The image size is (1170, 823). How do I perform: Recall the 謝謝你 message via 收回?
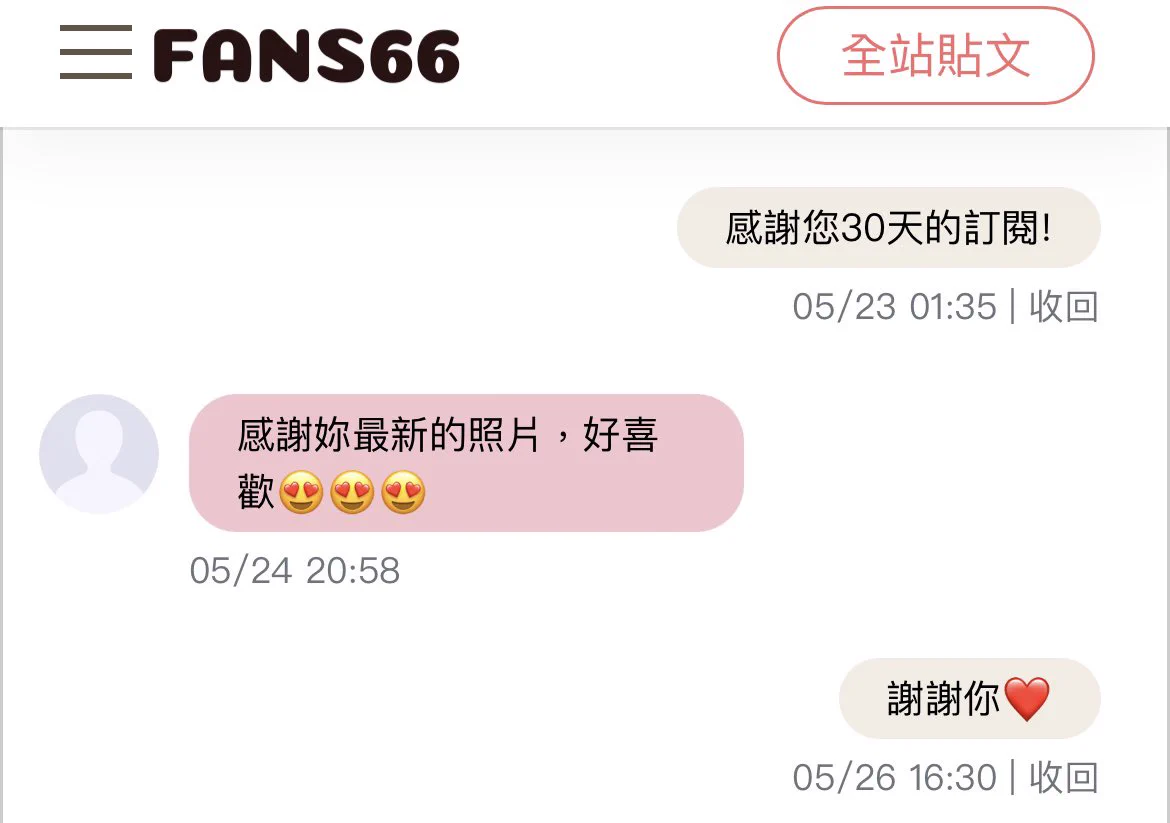coord(1063,777)
